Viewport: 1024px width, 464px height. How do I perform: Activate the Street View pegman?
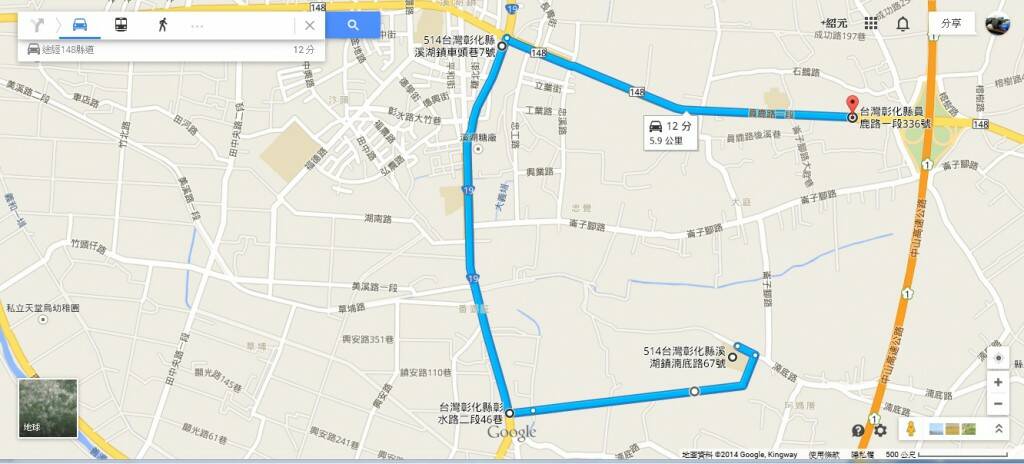click(911, 429)
